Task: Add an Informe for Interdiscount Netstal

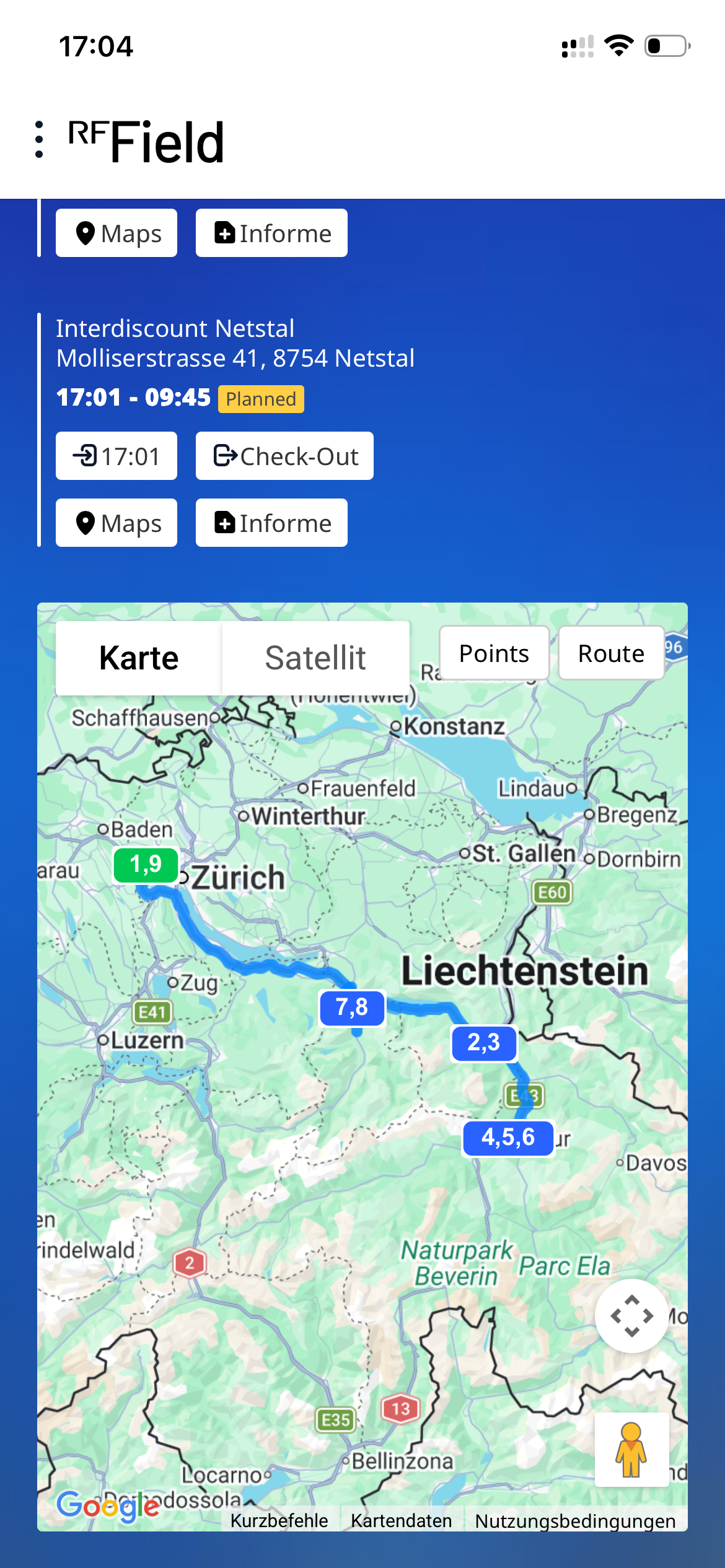Action: [271, 523]
